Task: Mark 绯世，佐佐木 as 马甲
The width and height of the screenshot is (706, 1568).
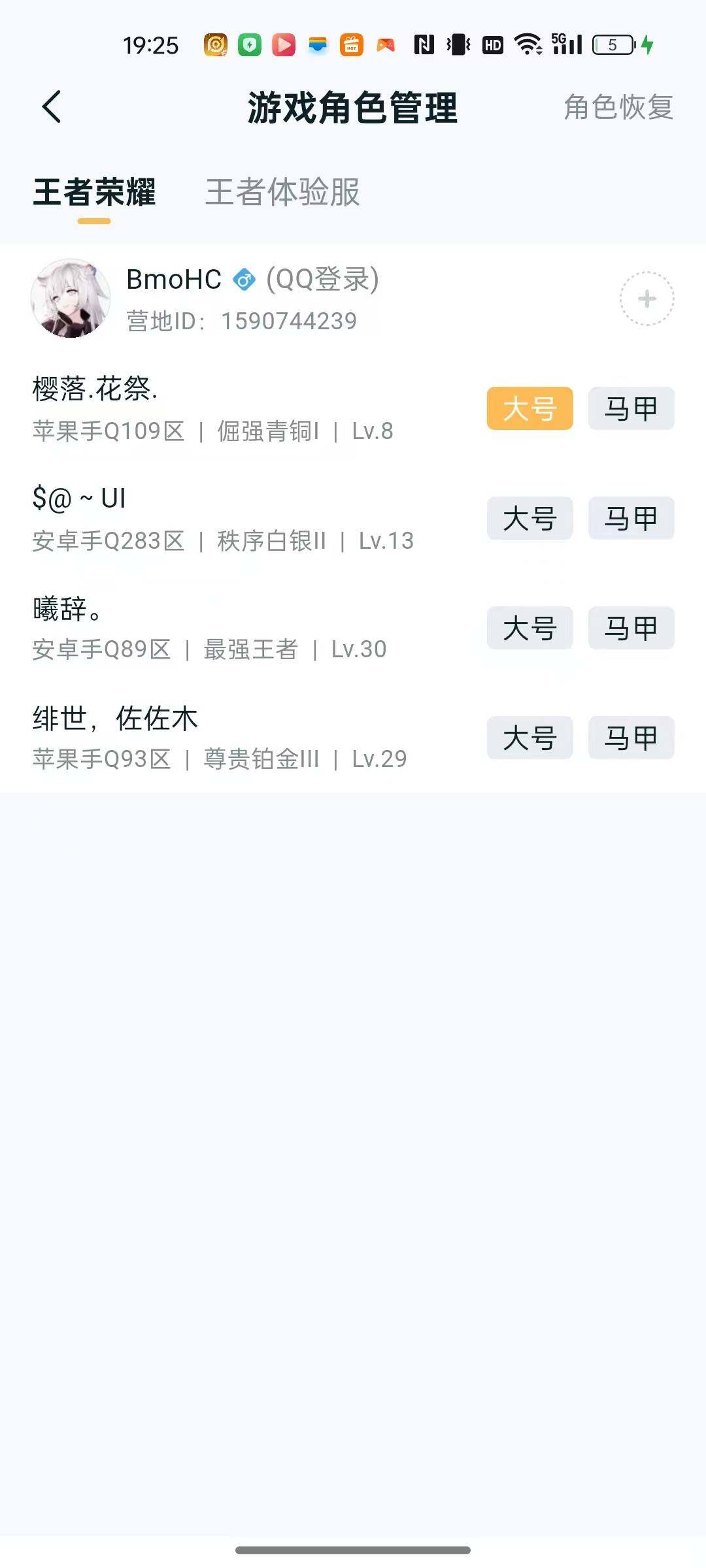Action: point(630,738)
